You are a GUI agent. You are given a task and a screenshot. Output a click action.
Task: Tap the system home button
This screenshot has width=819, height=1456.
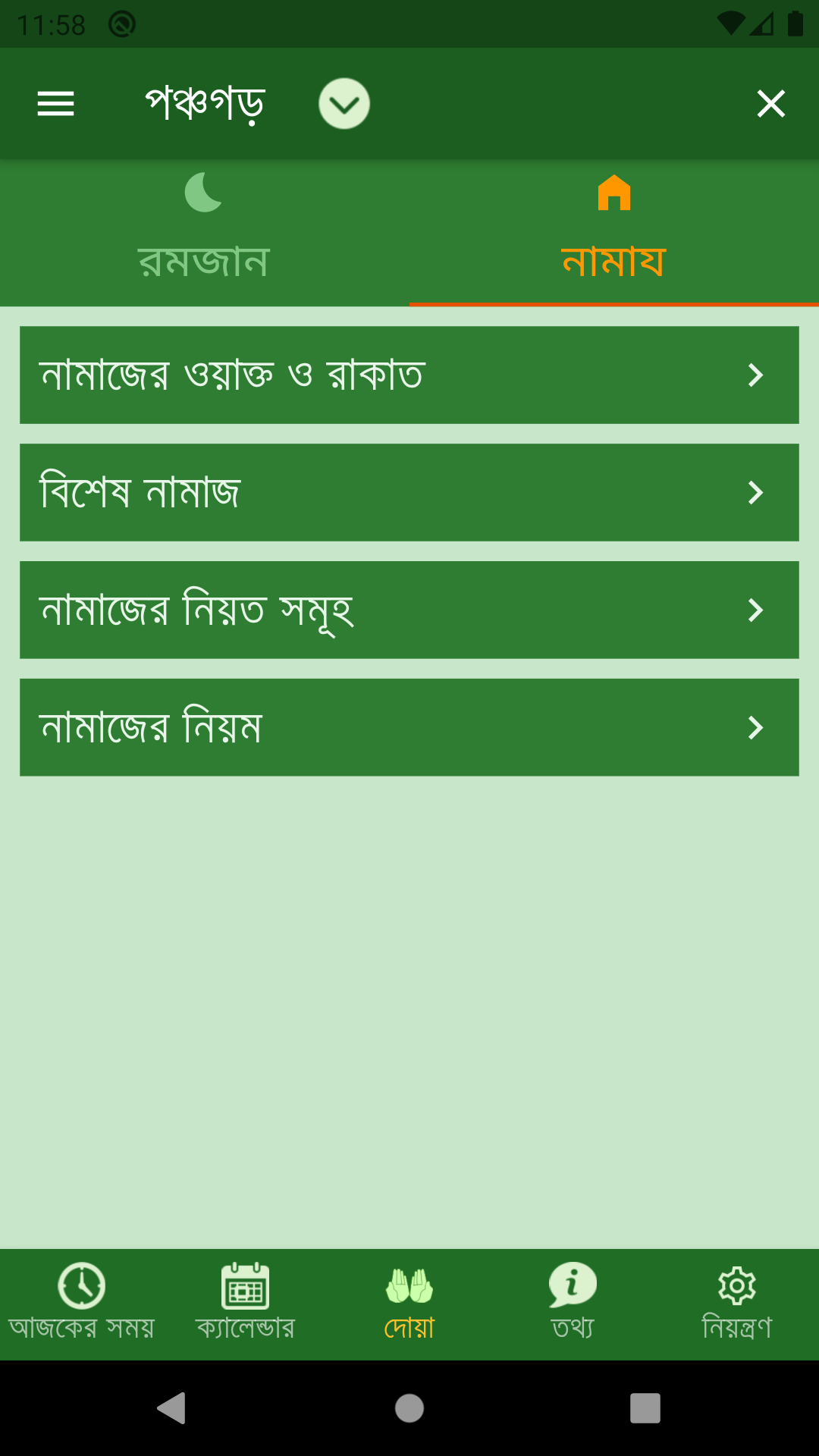409,1408
